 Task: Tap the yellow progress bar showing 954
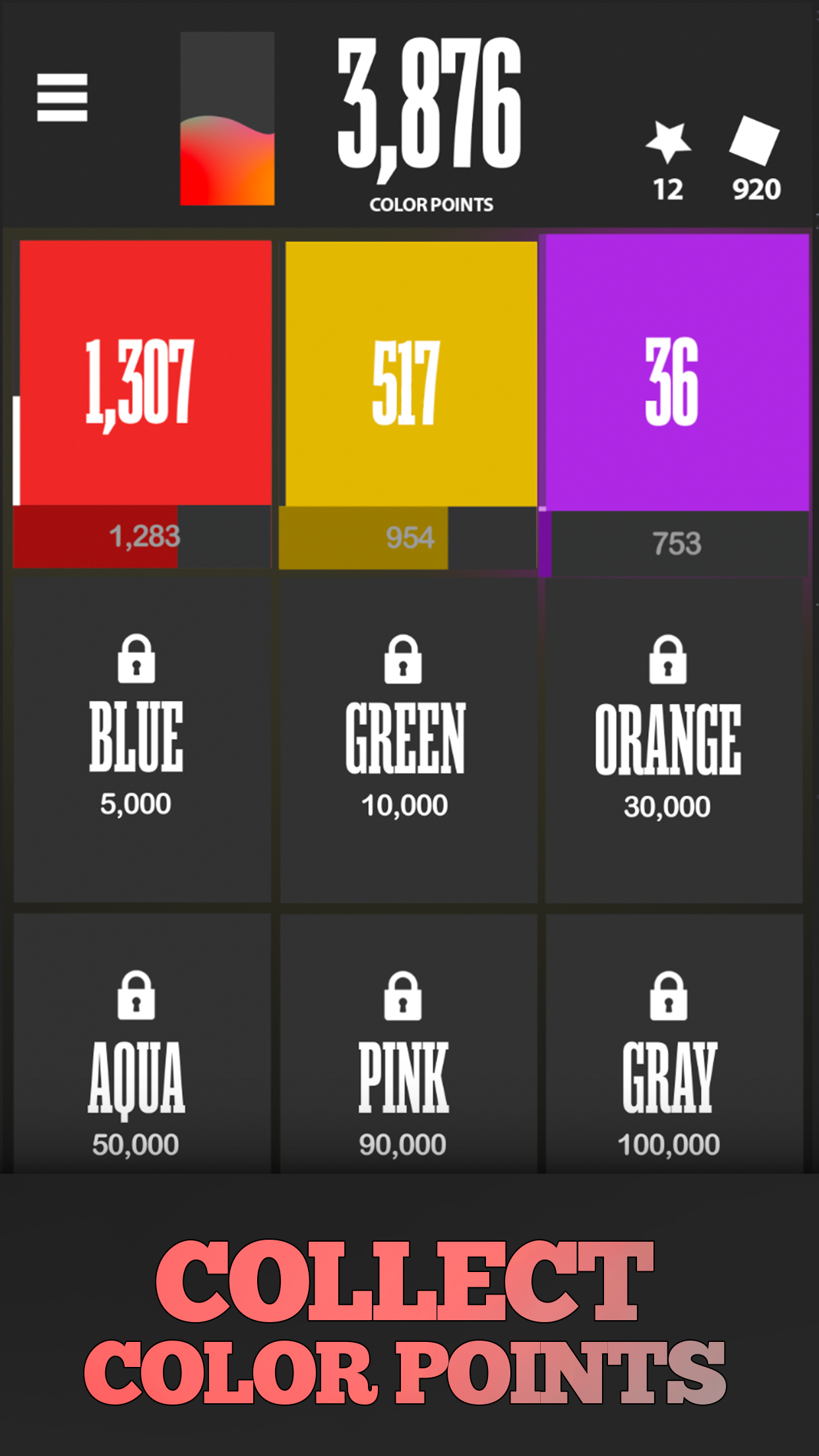pyautogui.click(x=410, y=541)
